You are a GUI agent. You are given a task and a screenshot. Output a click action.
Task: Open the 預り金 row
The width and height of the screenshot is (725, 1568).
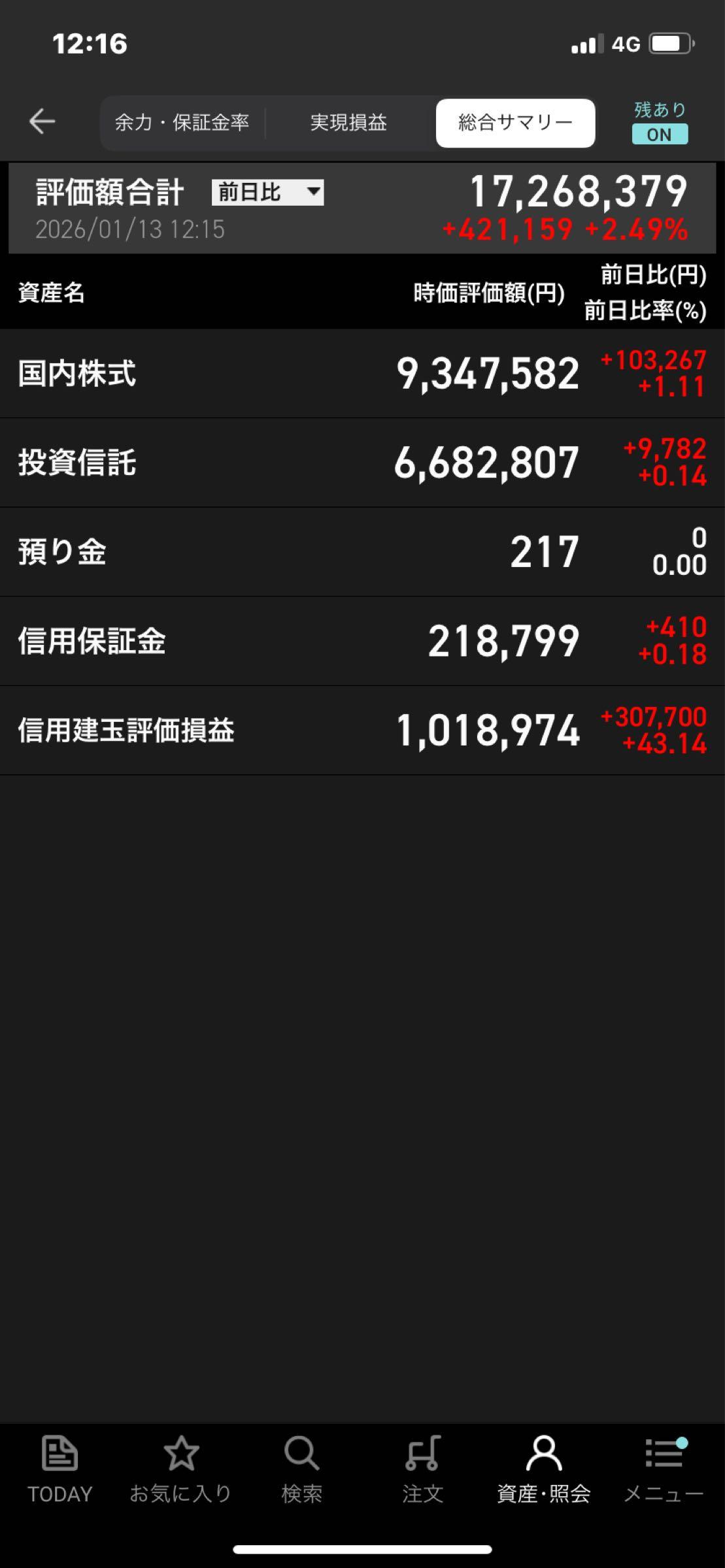coord(362,552)
